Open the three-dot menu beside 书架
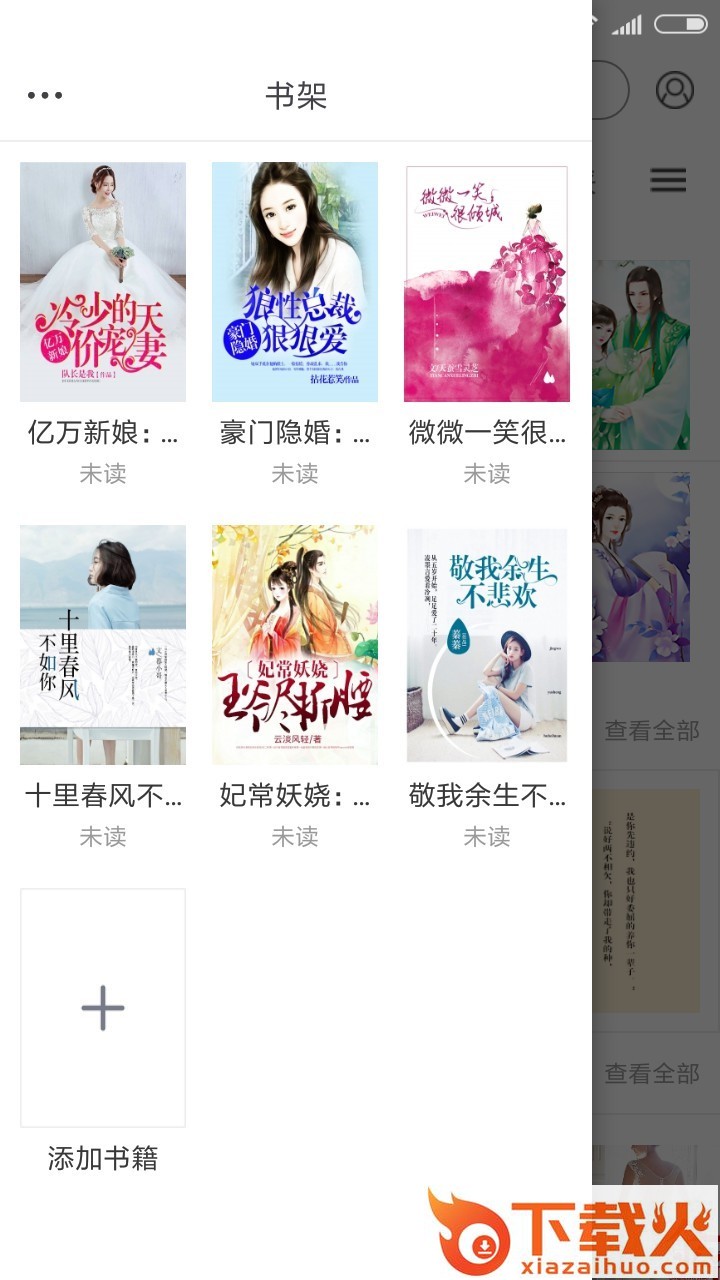The image size is (720, 1280). pyautogui.click(x=45, y=96)
